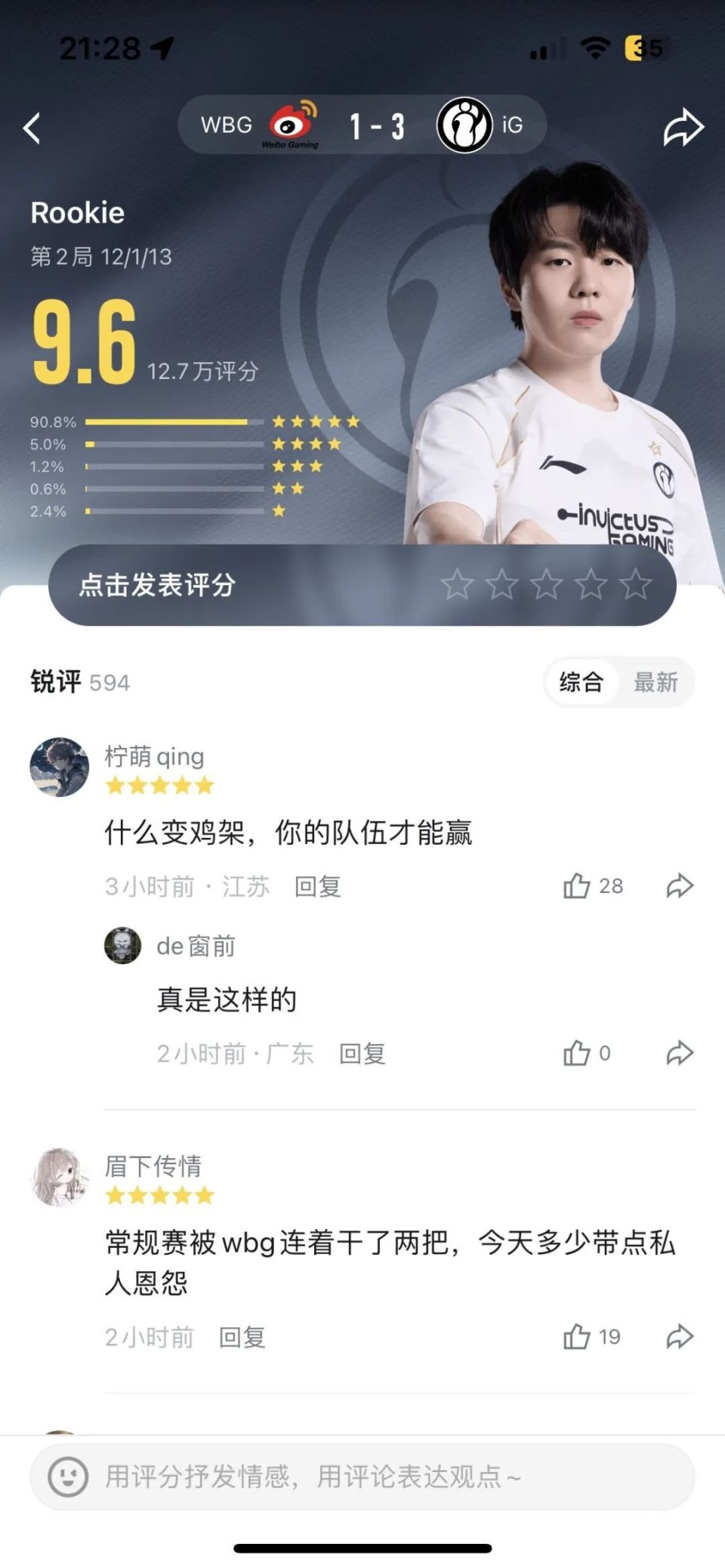Like 眉下传情's comment
The image size is (725, 1568).
577,1337
